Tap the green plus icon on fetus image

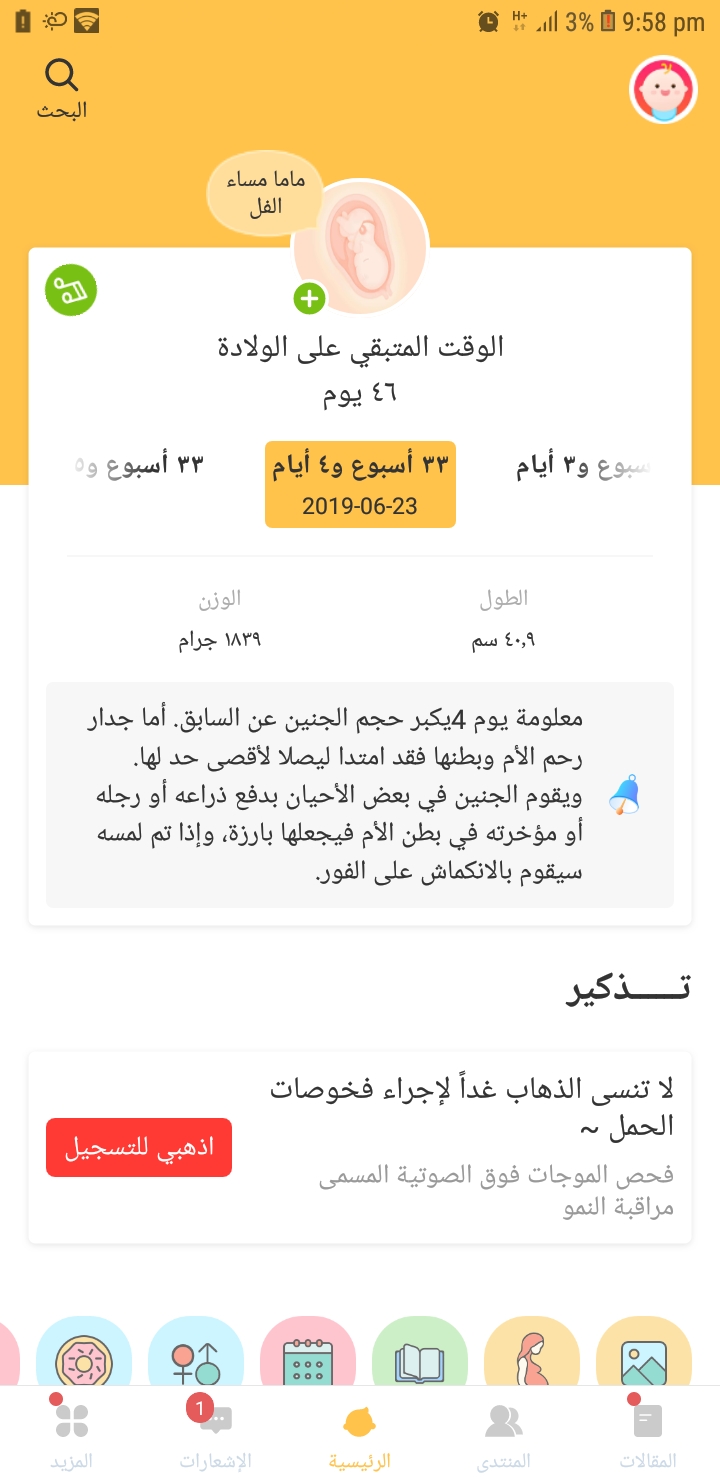(x=310, y=298)
